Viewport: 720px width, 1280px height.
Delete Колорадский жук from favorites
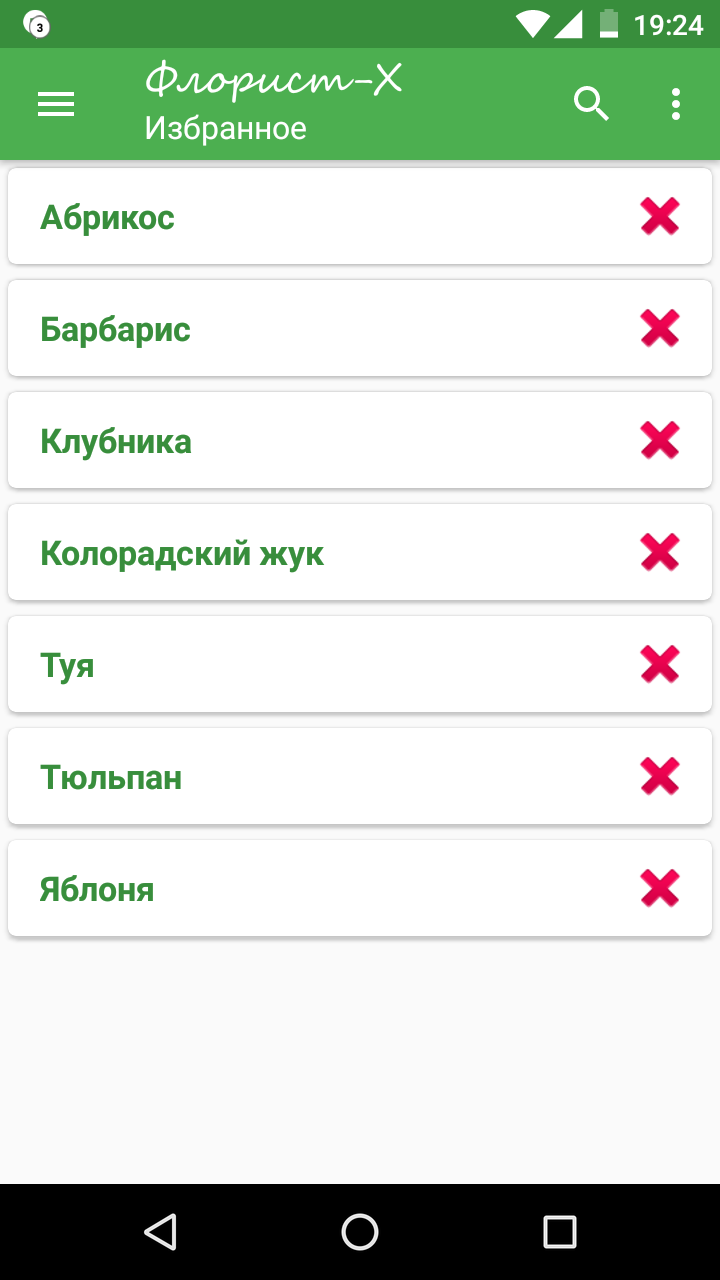coord(660,552)
